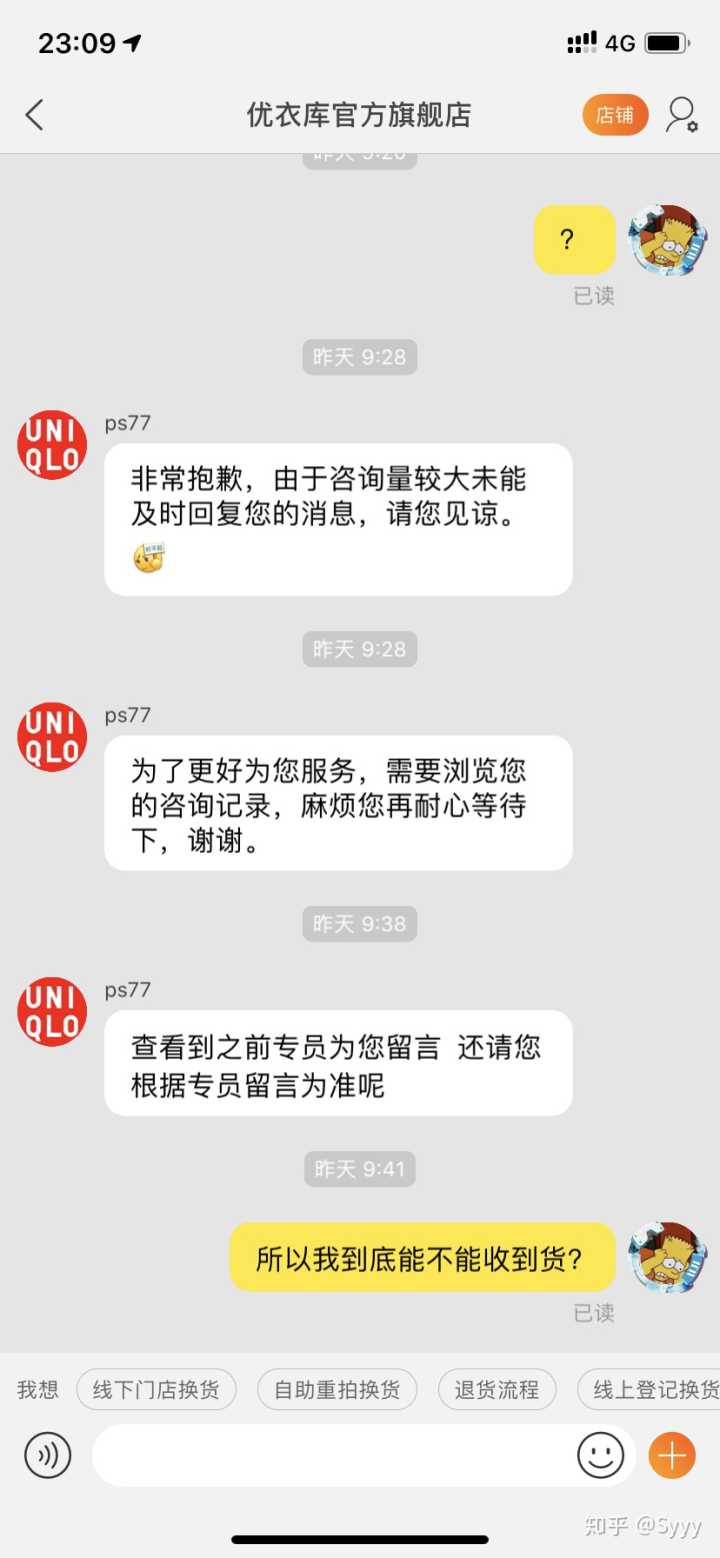Tap the 退货流程 suggestion

497,1389
